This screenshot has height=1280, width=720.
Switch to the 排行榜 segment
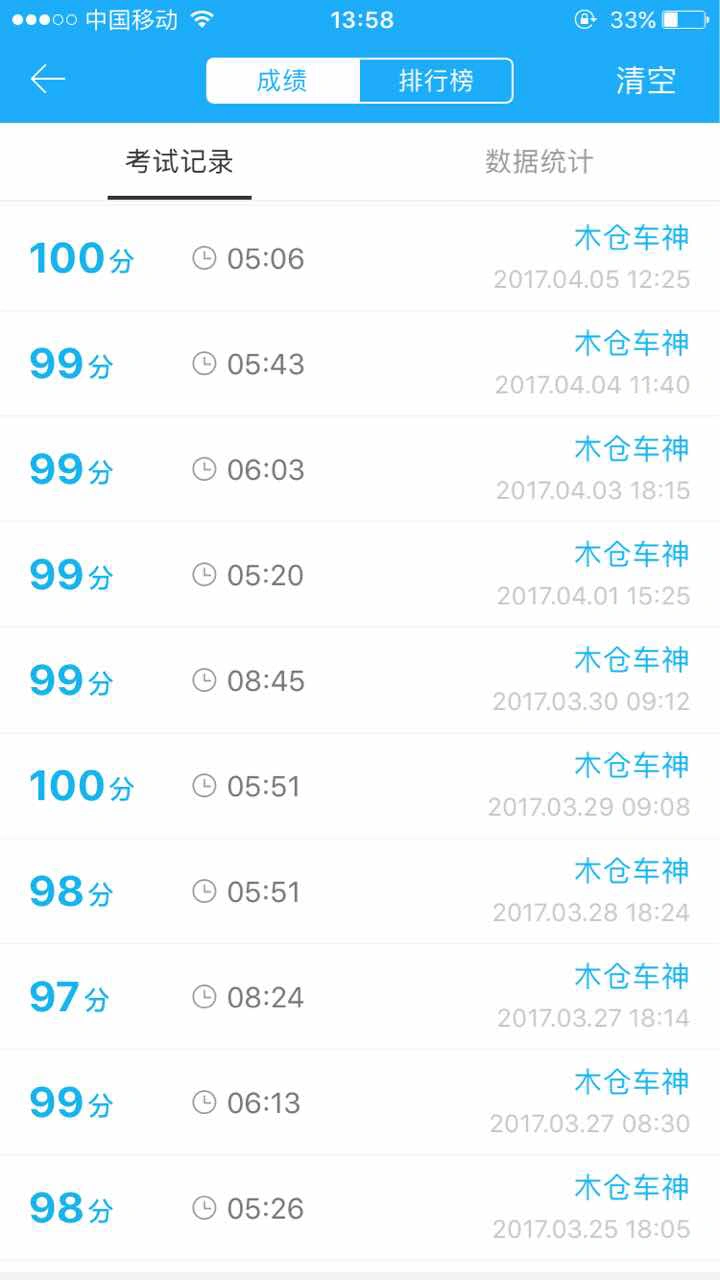click(436, 81)
